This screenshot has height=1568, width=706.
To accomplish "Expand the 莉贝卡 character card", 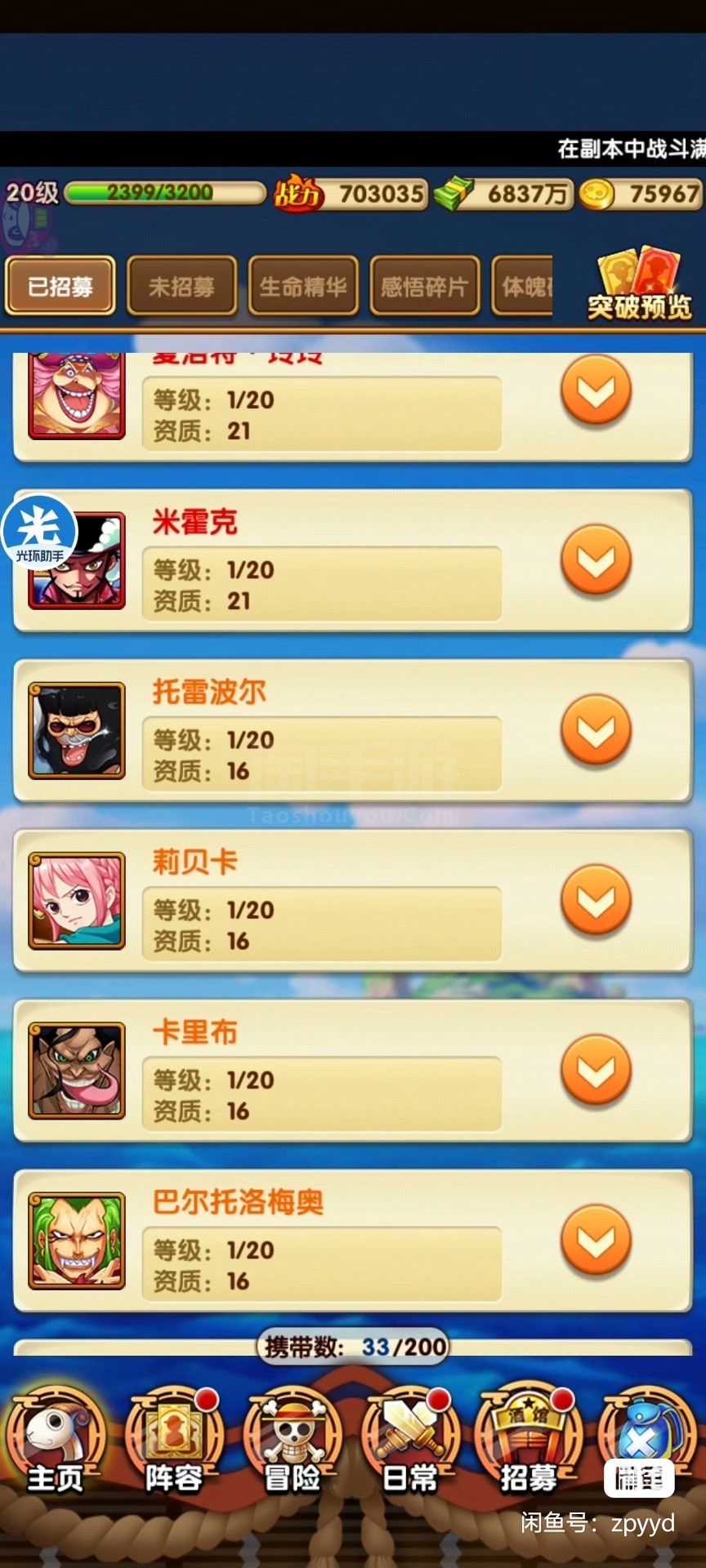I will point(597,900).
